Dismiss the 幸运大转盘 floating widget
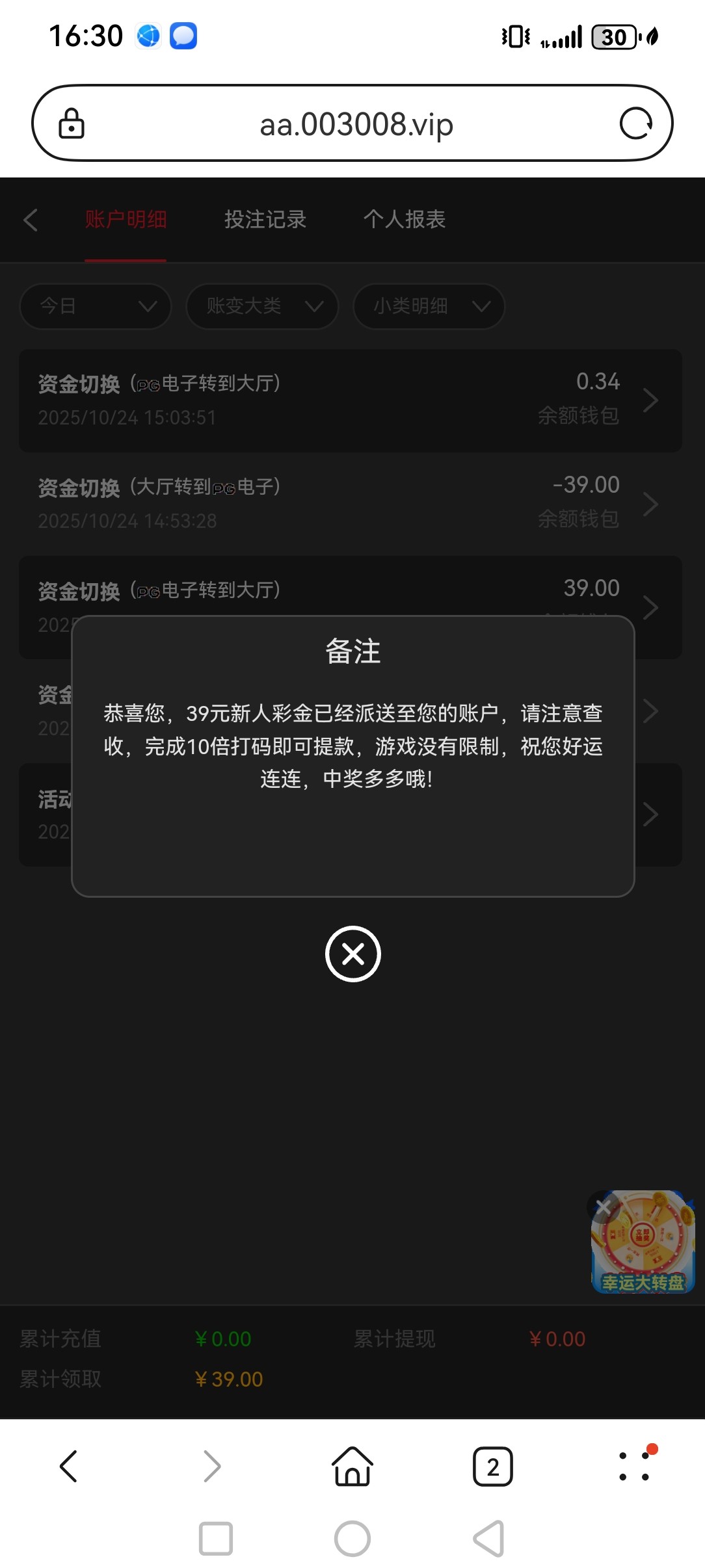Image resolution: width=705 pixels, height=1568 pixels. [x=603, y=1207]
